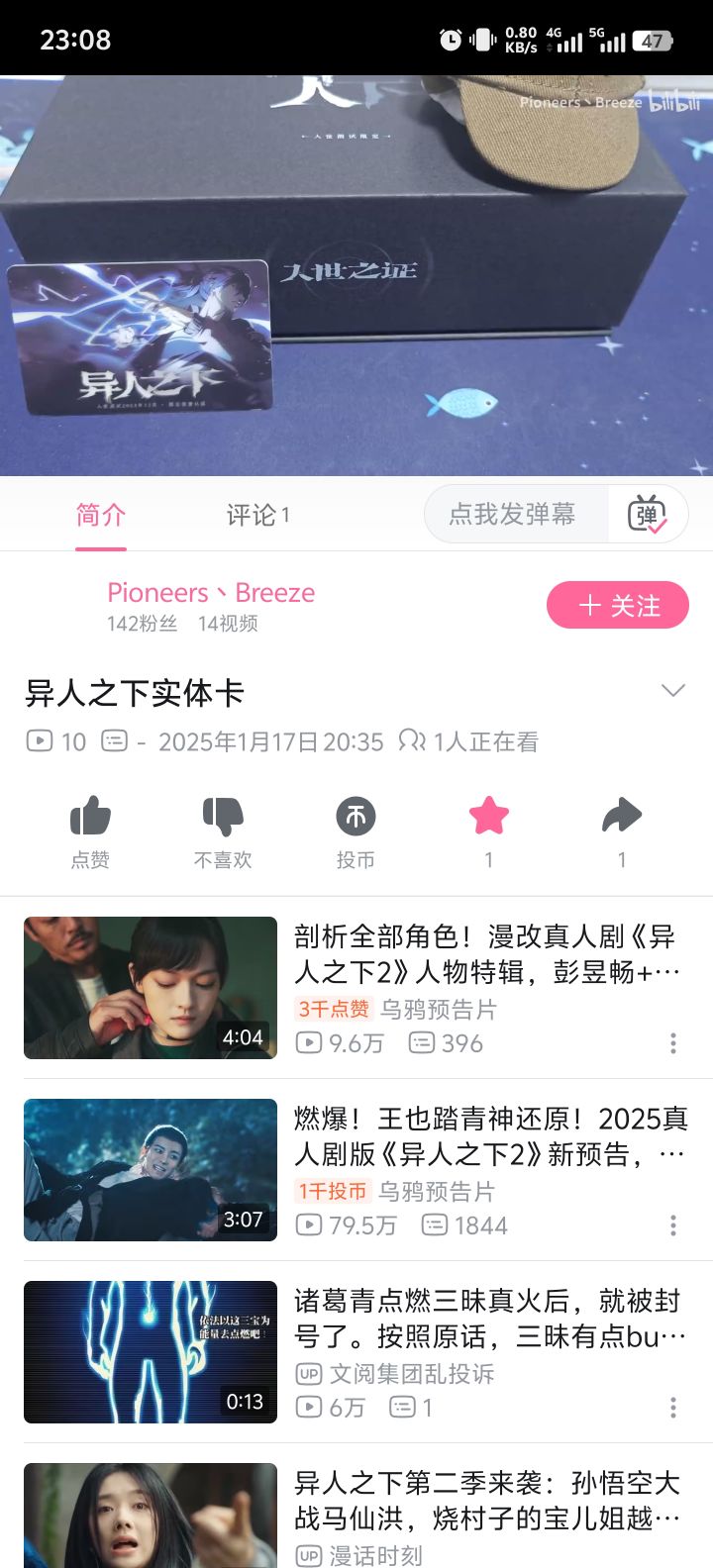Open more options for 燃爆！王也踏青 video
Viewport: 713px width, 1568px height.
coord(673,1225)
